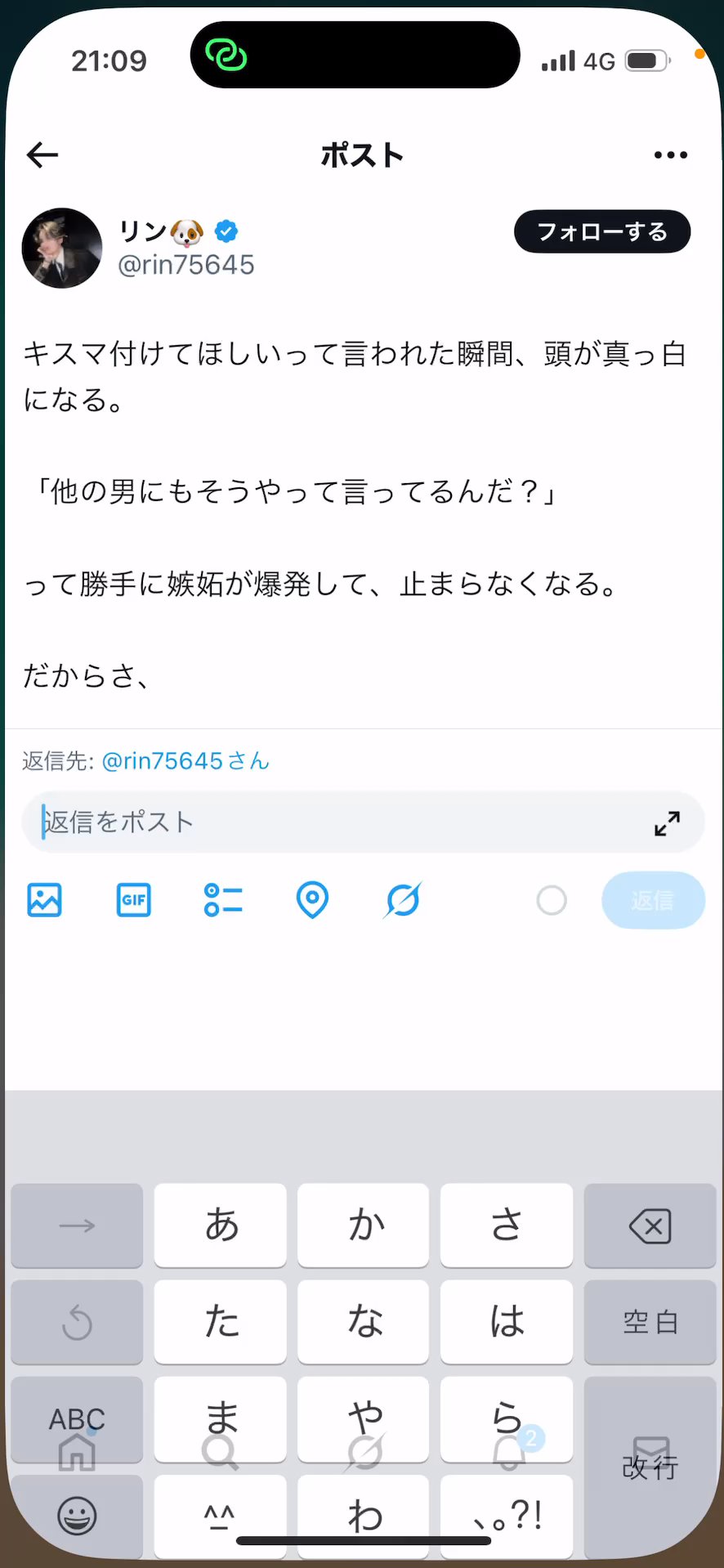Viewport: 724px width, 1568px height.
Task: Add a GIF to the reply
Action: coord(134,900)
